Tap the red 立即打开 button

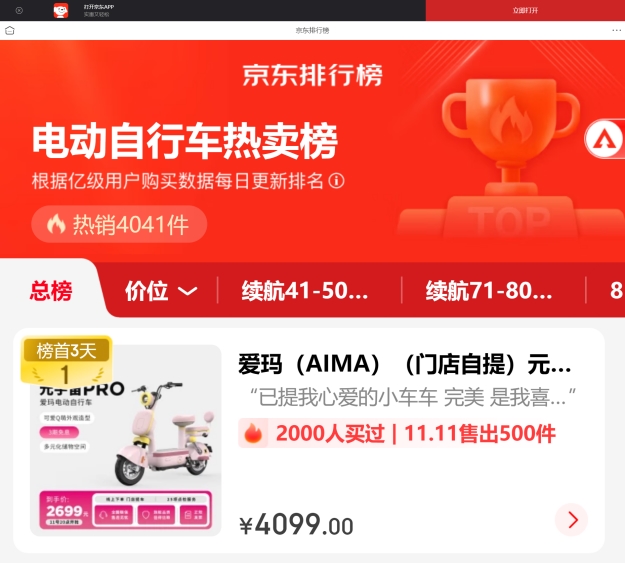tap(524, 10)
